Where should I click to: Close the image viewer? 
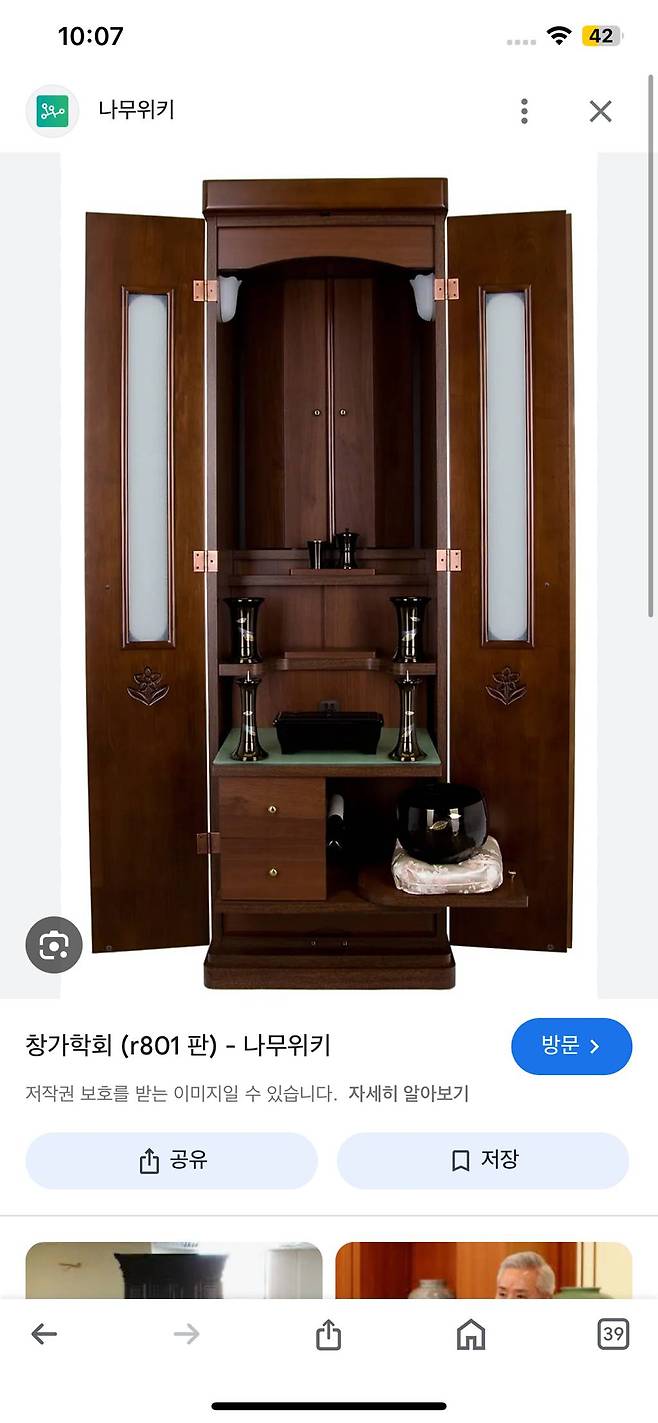(600, 111)
